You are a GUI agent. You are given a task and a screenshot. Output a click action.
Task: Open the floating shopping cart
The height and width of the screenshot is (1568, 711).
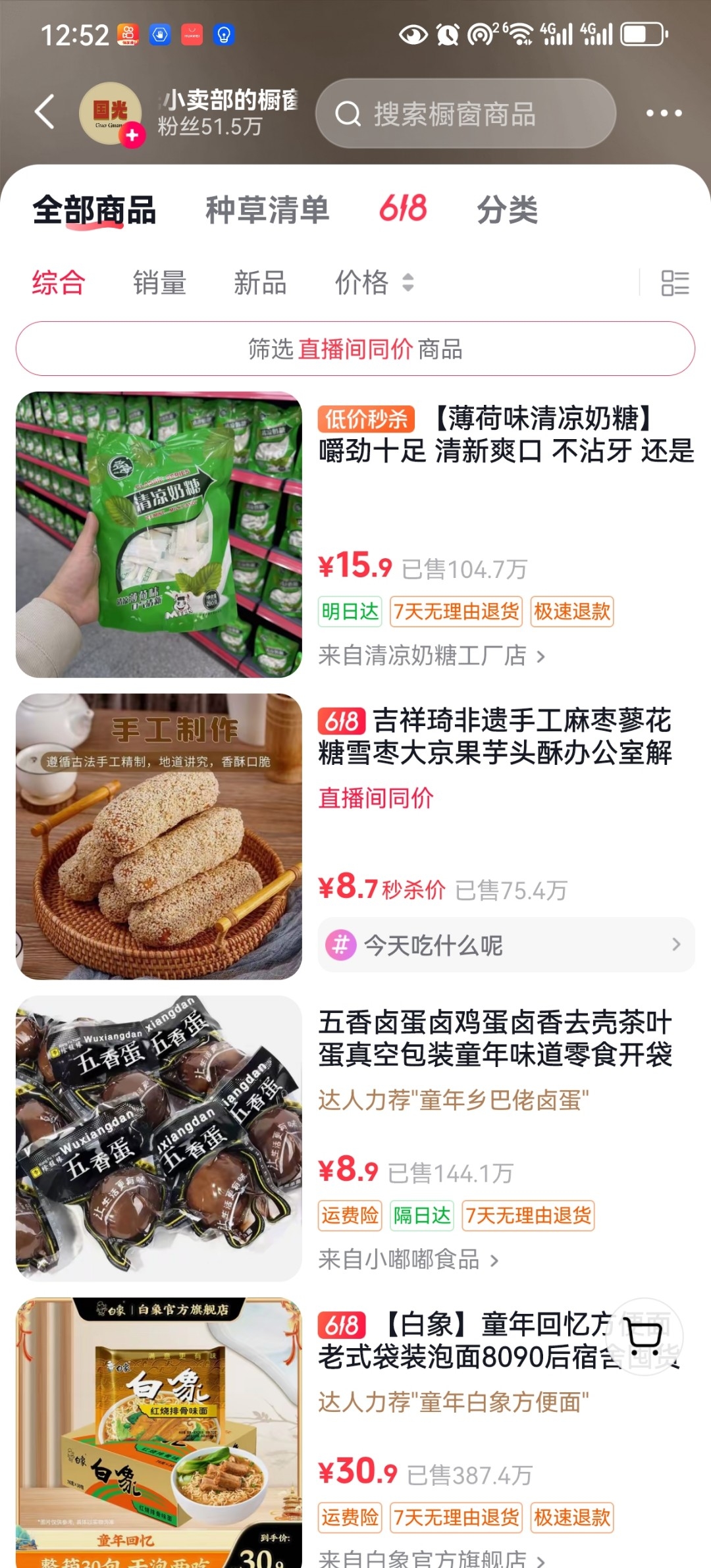645,1338
